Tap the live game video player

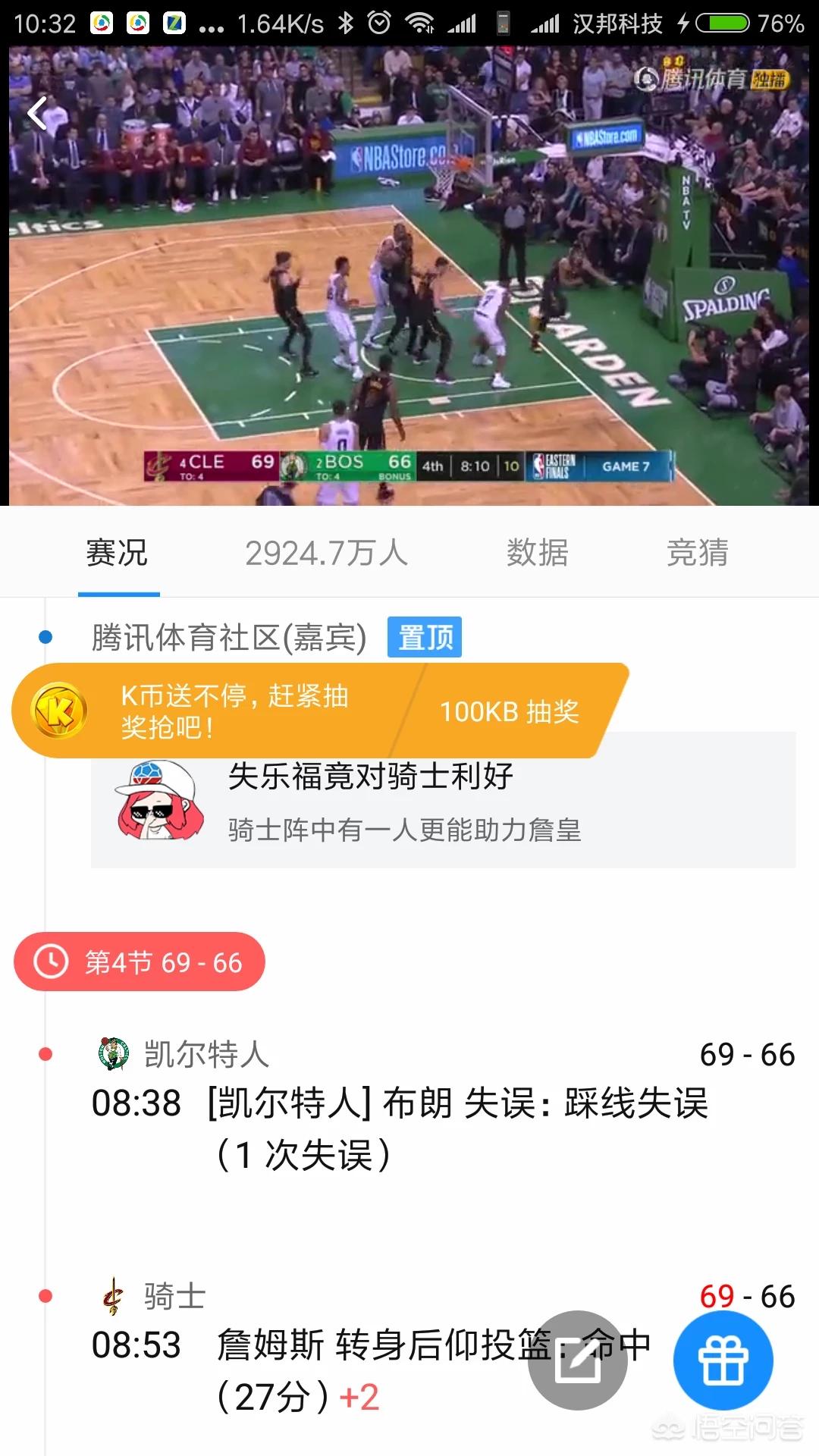[409, 288]
